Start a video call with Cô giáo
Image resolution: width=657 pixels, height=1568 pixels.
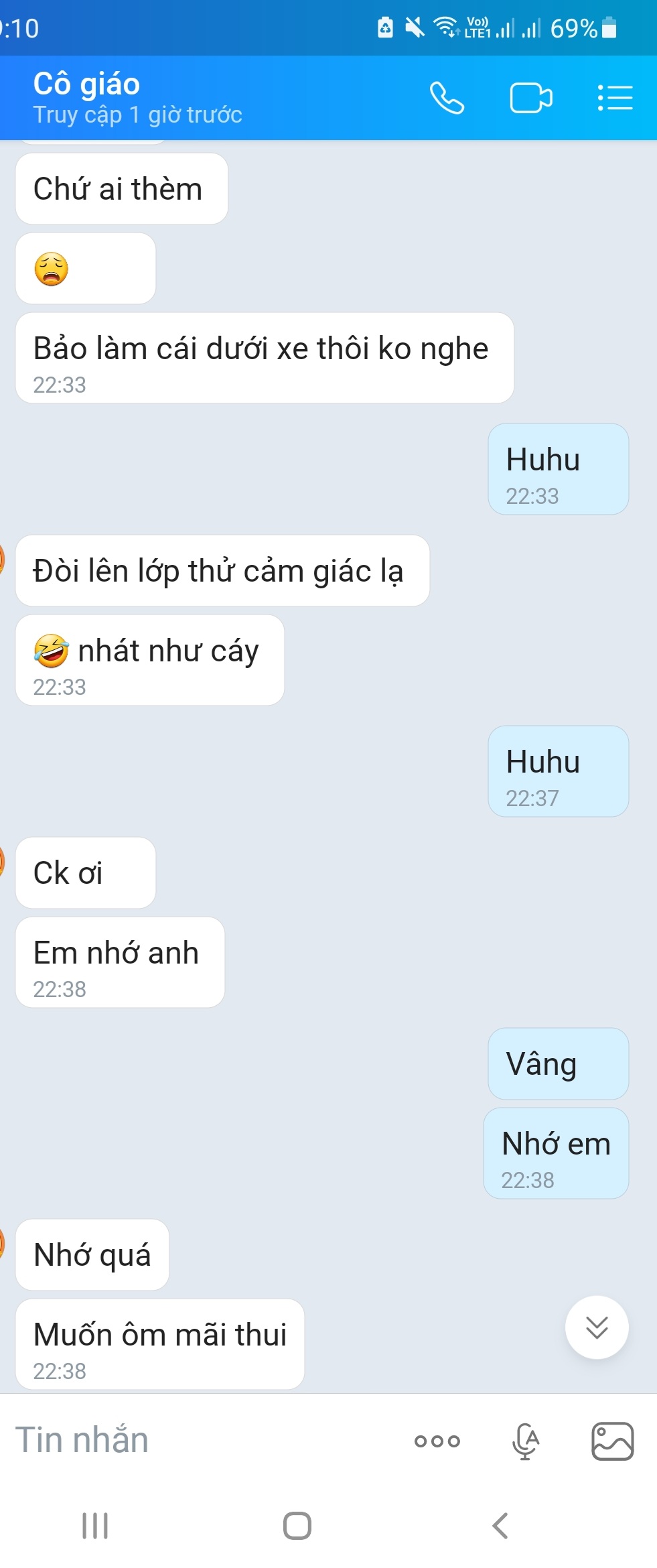click(530, 98)
